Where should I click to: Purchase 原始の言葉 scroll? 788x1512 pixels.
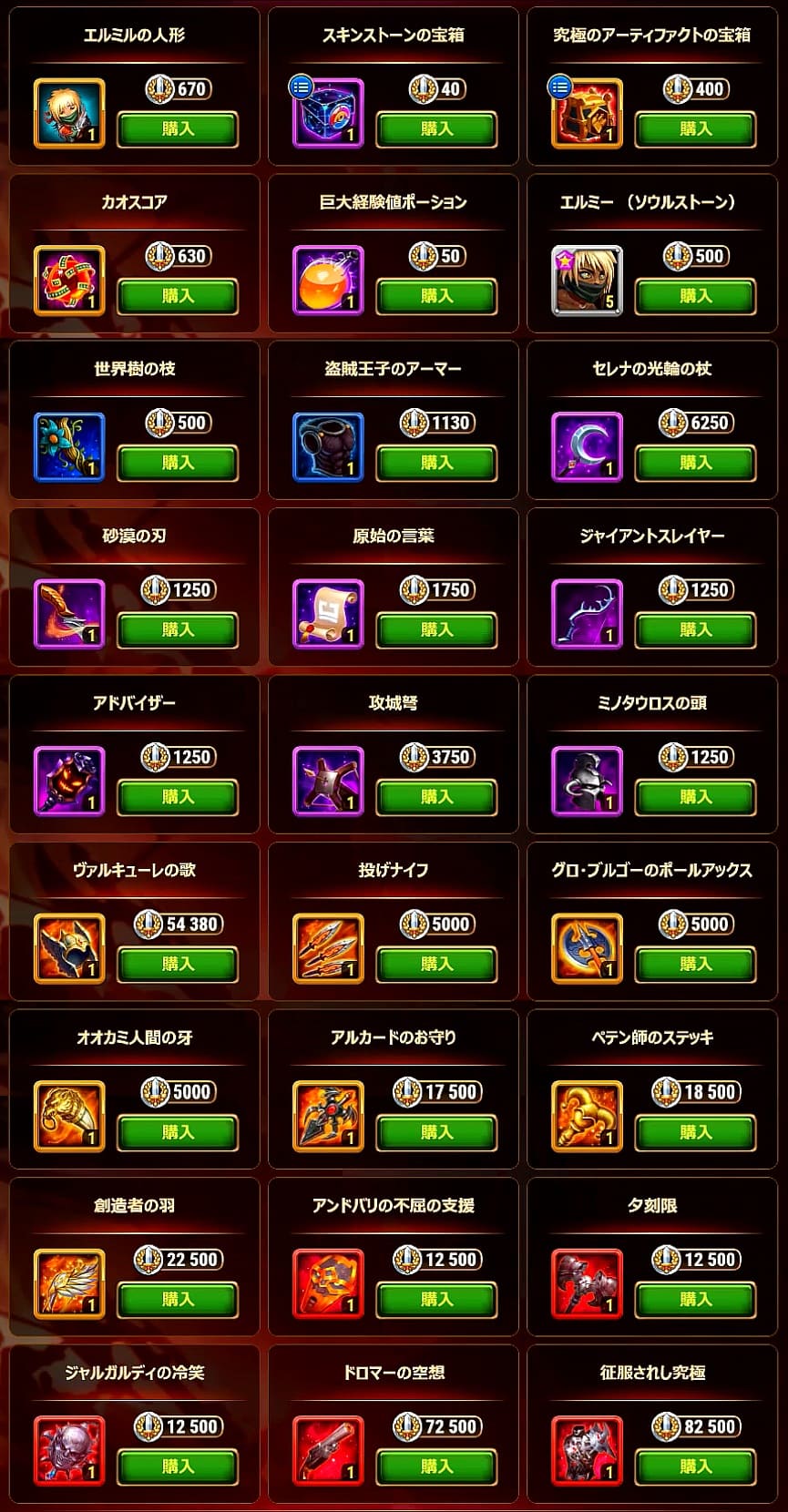(436, 629)
